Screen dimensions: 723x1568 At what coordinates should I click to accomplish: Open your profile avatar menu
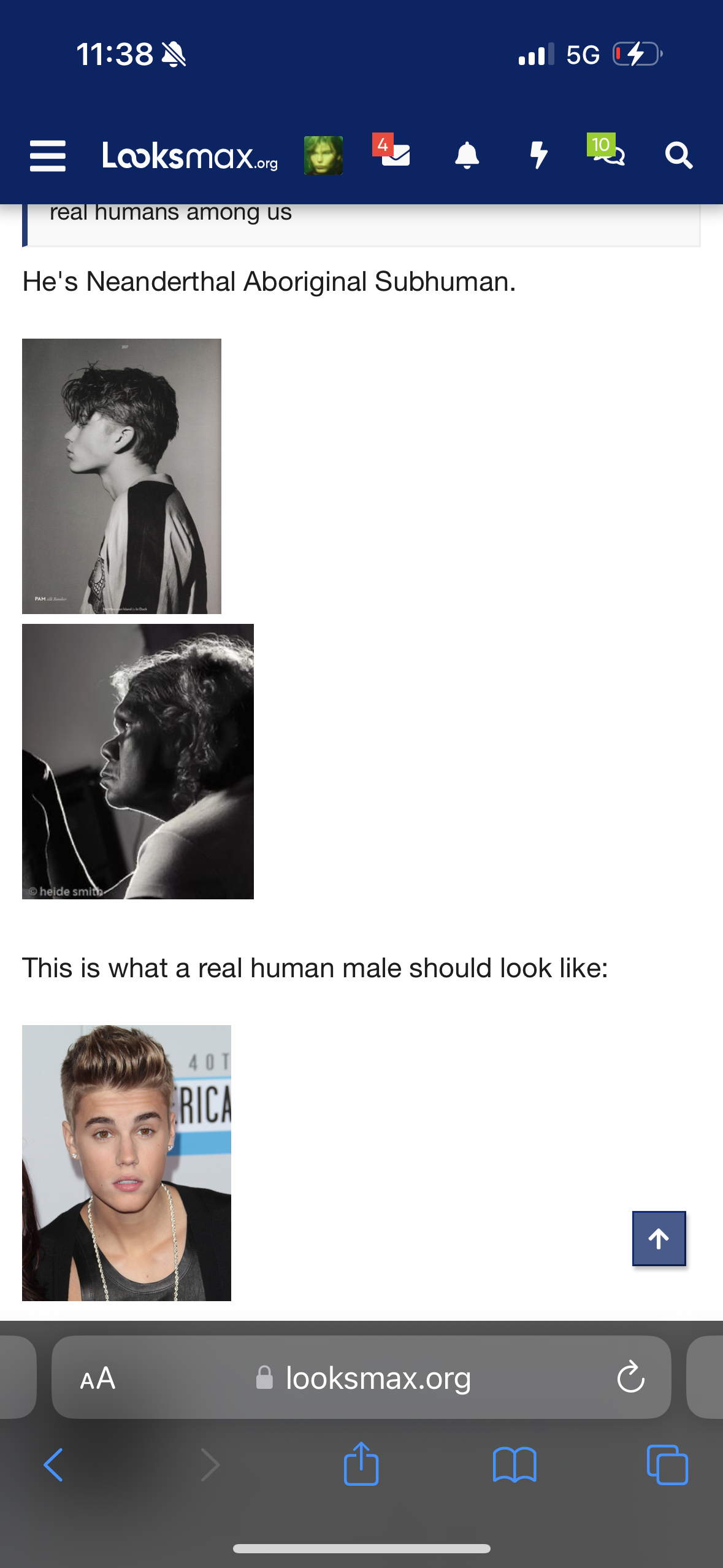pyautogui.click(x=323, y=156)
